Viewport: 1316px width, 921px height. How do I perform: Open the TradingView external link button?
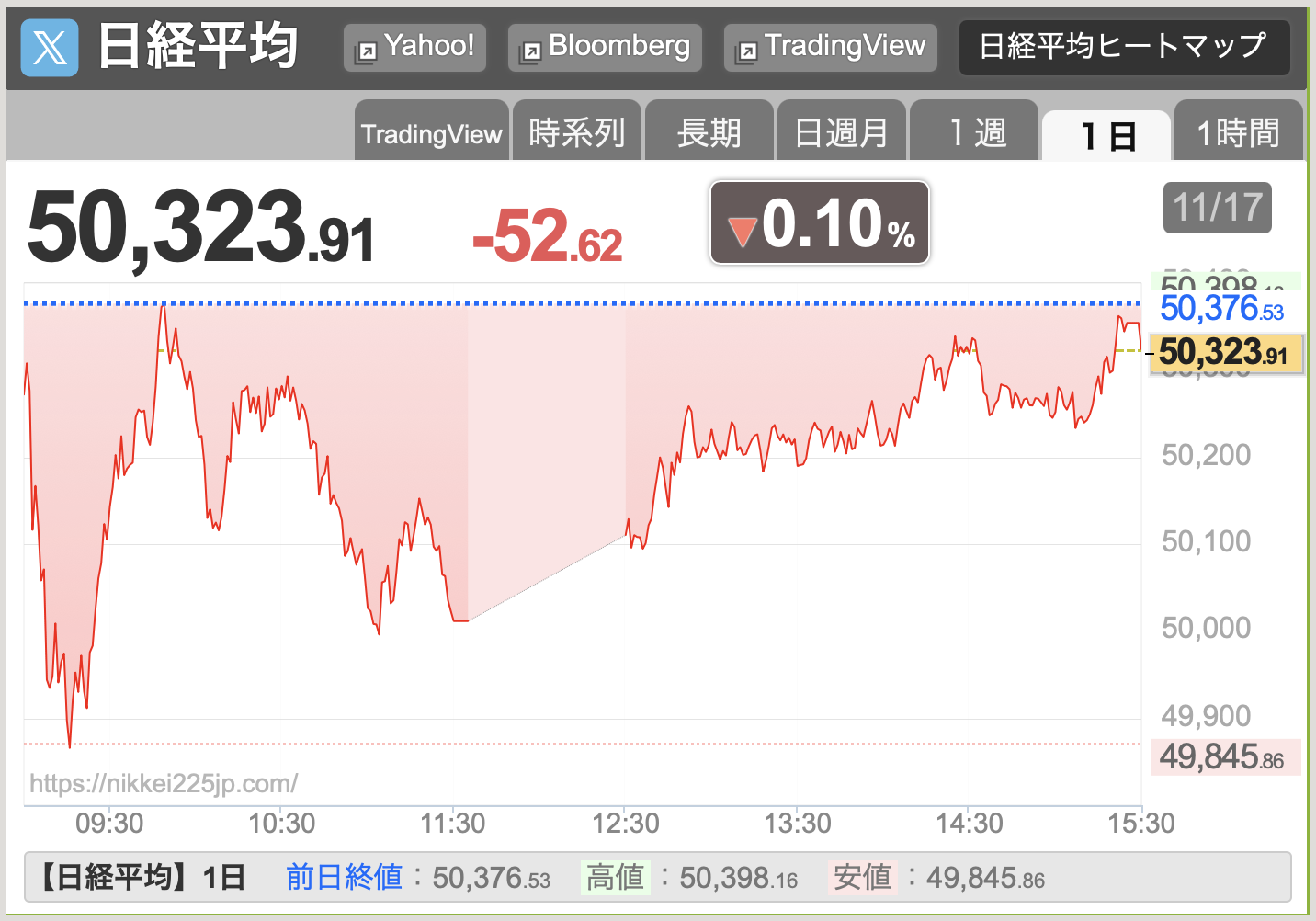(x=831, y=47)
